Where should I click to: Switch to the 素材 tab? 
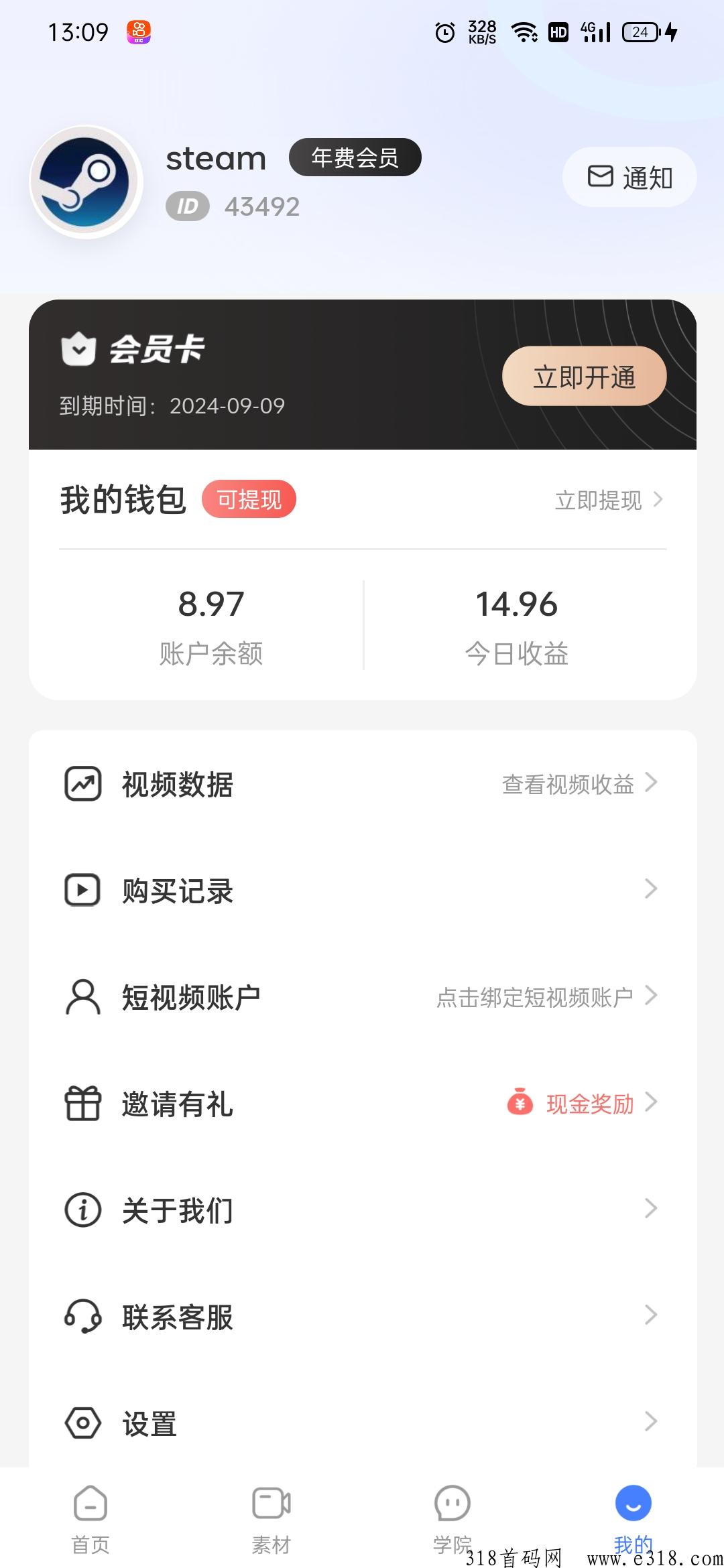[271, 1518]
